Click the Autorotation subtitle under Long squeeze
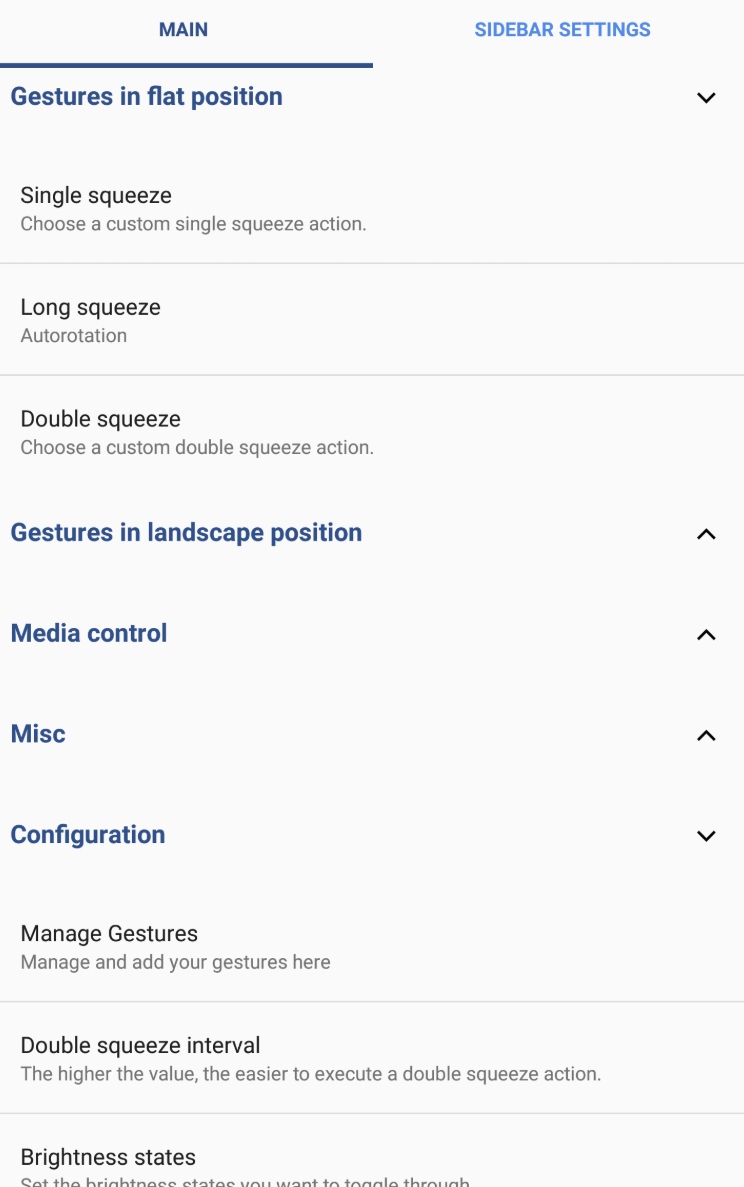Screen dimensions: 744x1187 pos(74,336)
